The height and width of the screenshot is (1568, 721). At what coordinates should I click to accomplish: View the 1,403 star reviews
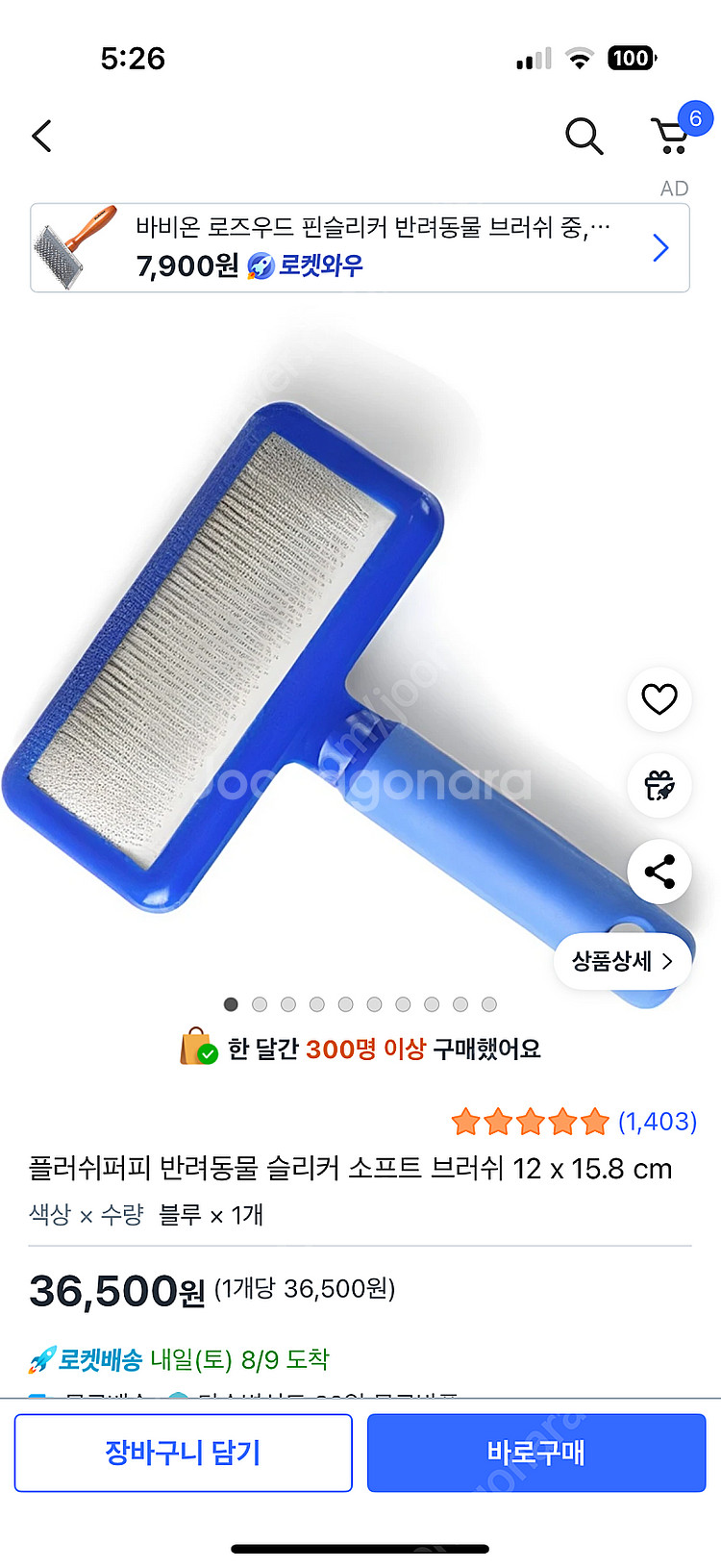tap(575, 1122)
